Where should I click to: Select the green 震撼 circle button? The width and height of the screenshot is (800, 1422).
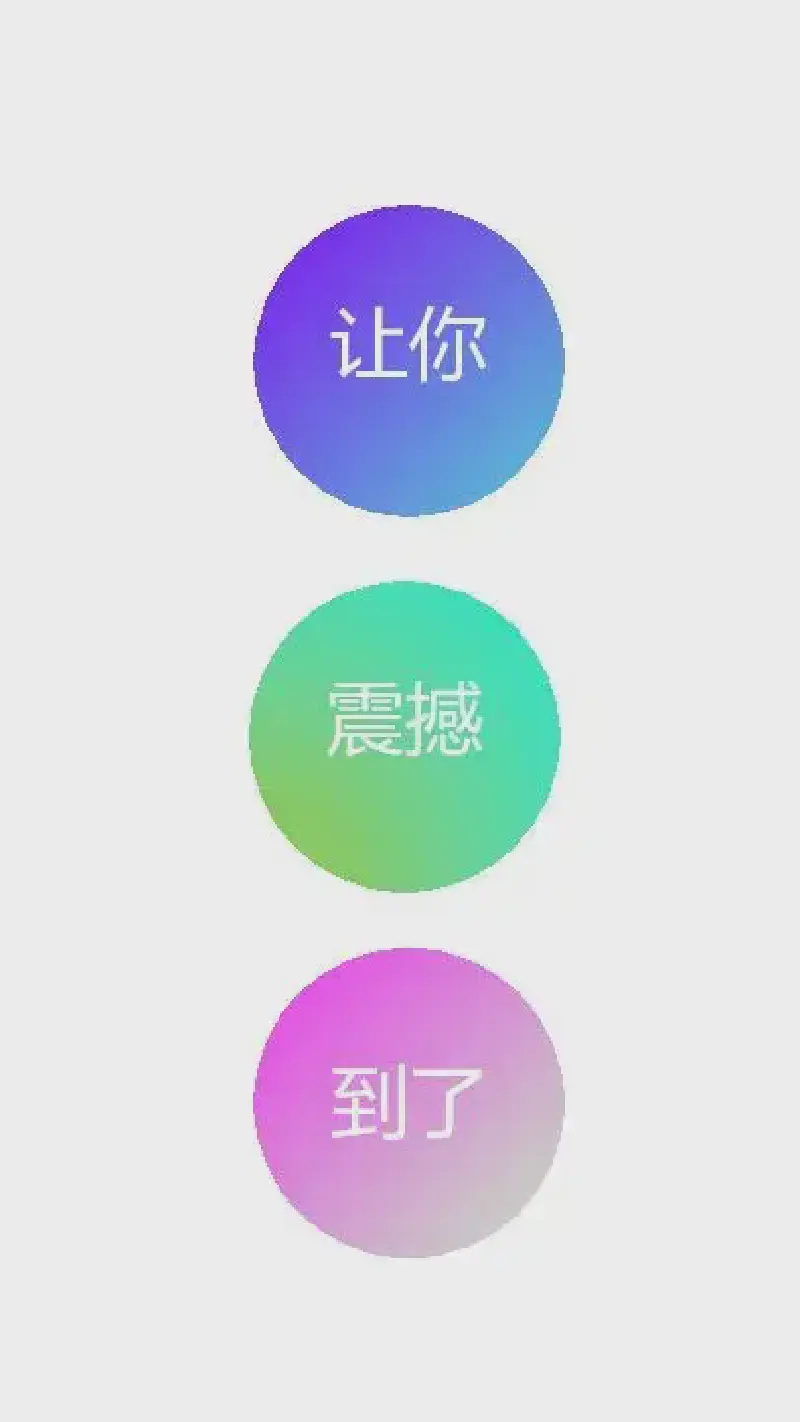click(x=404, y=736)
